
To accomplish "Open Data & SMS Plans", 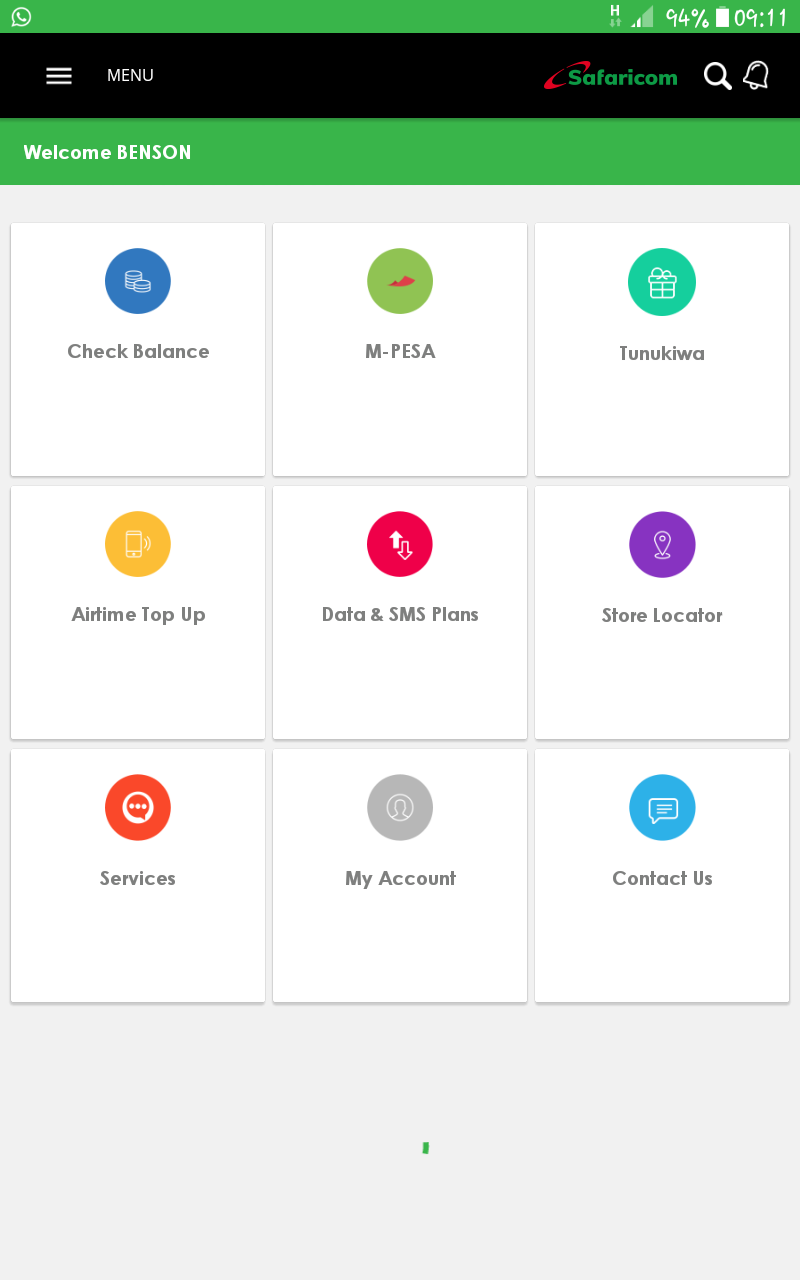I will [x=400, y=612].
